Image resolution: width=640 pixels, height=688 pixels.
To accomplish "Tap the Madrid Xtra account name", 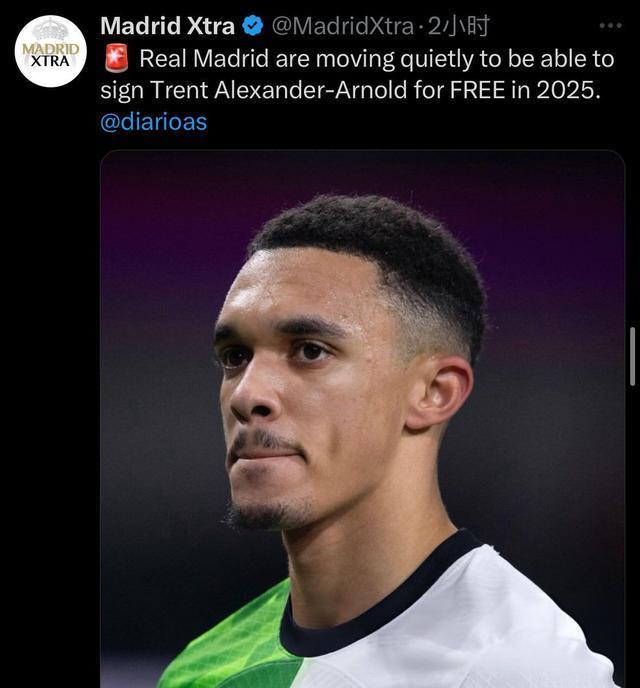I will [167, 25].
